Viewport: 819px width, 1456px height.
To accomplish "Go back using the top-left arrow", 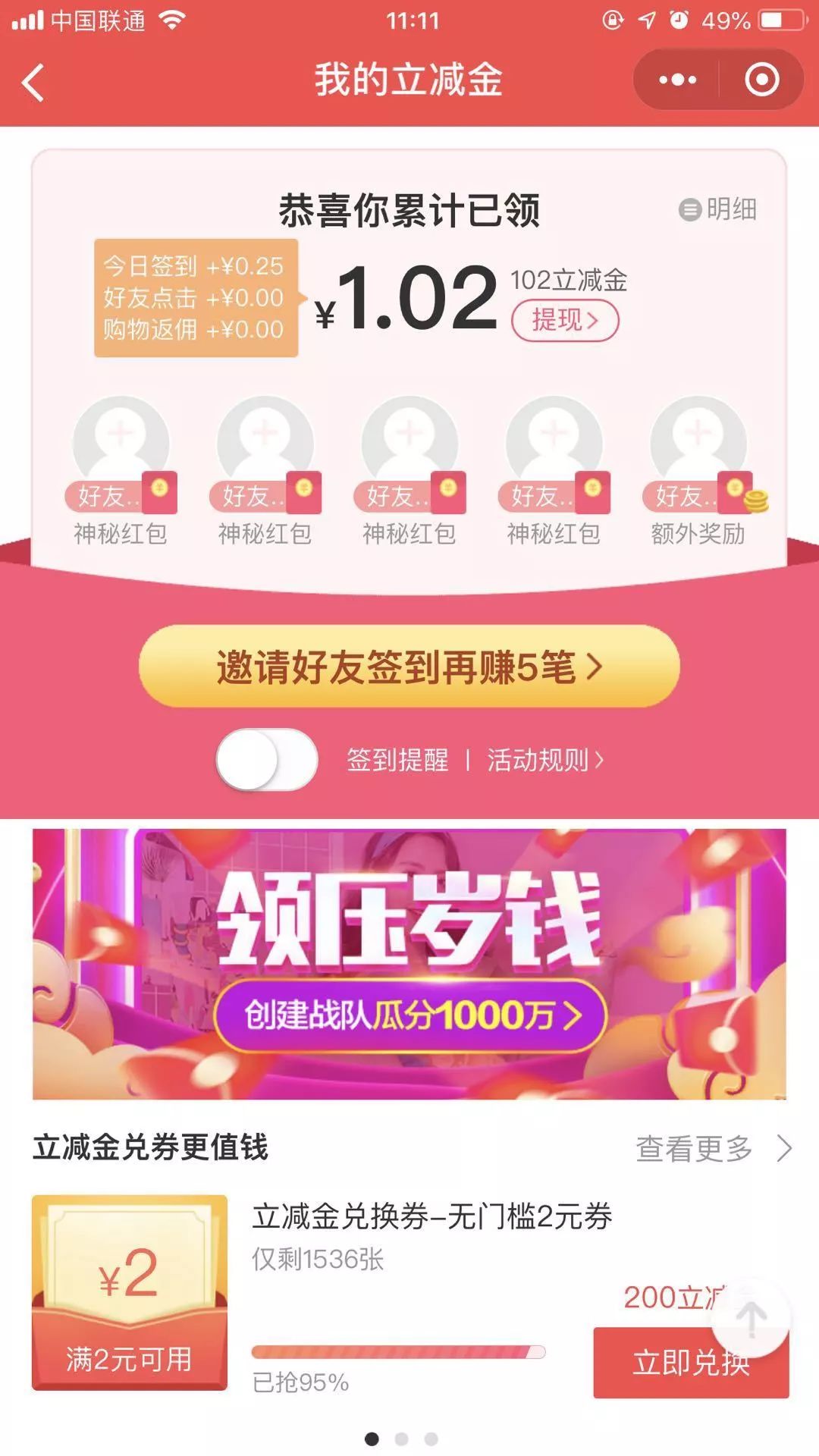I will point(33,81).
